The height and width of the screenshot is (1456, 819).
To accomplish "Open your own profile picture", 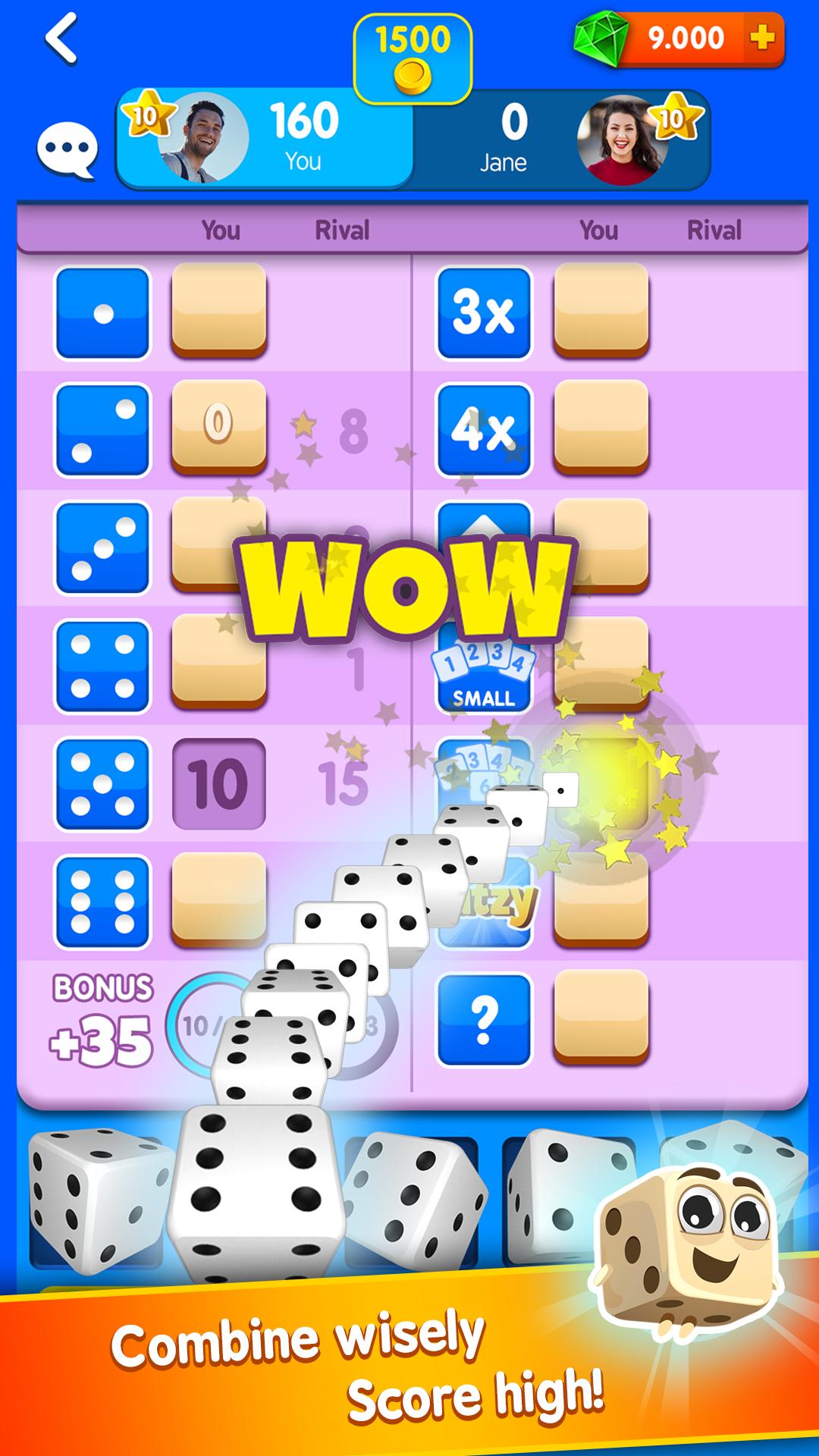I will coord(203,137).
